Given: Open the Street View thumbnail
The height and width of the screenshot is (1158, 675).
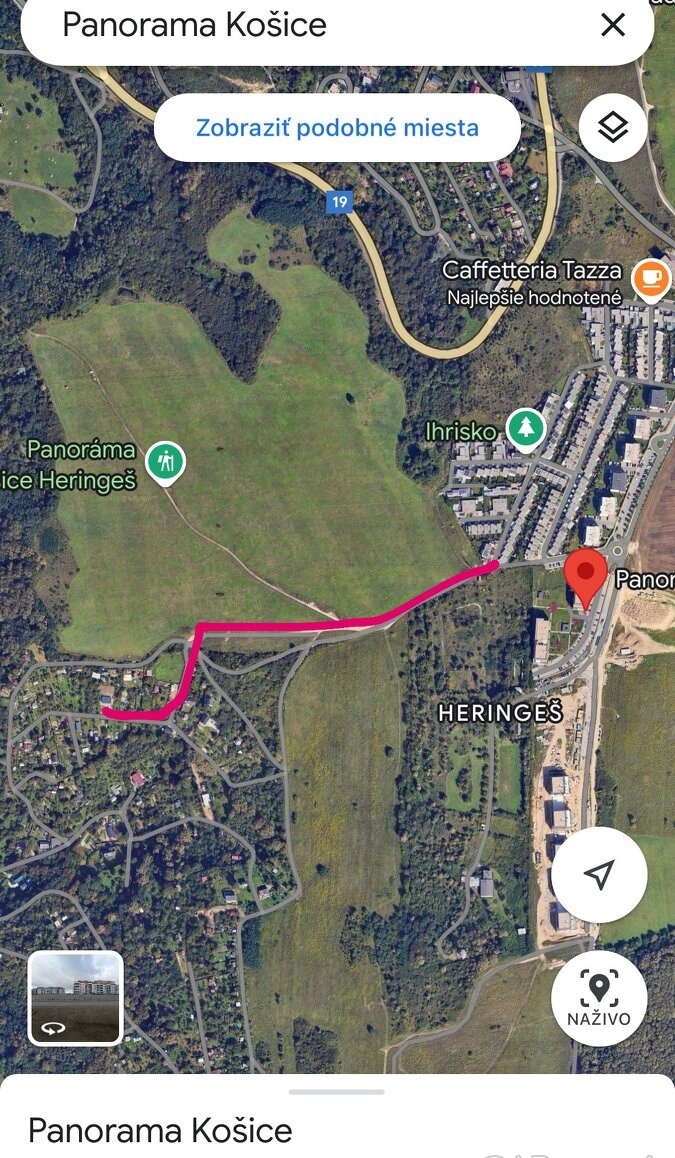Looking at the screenshot, I should click(x=76, y=998).
